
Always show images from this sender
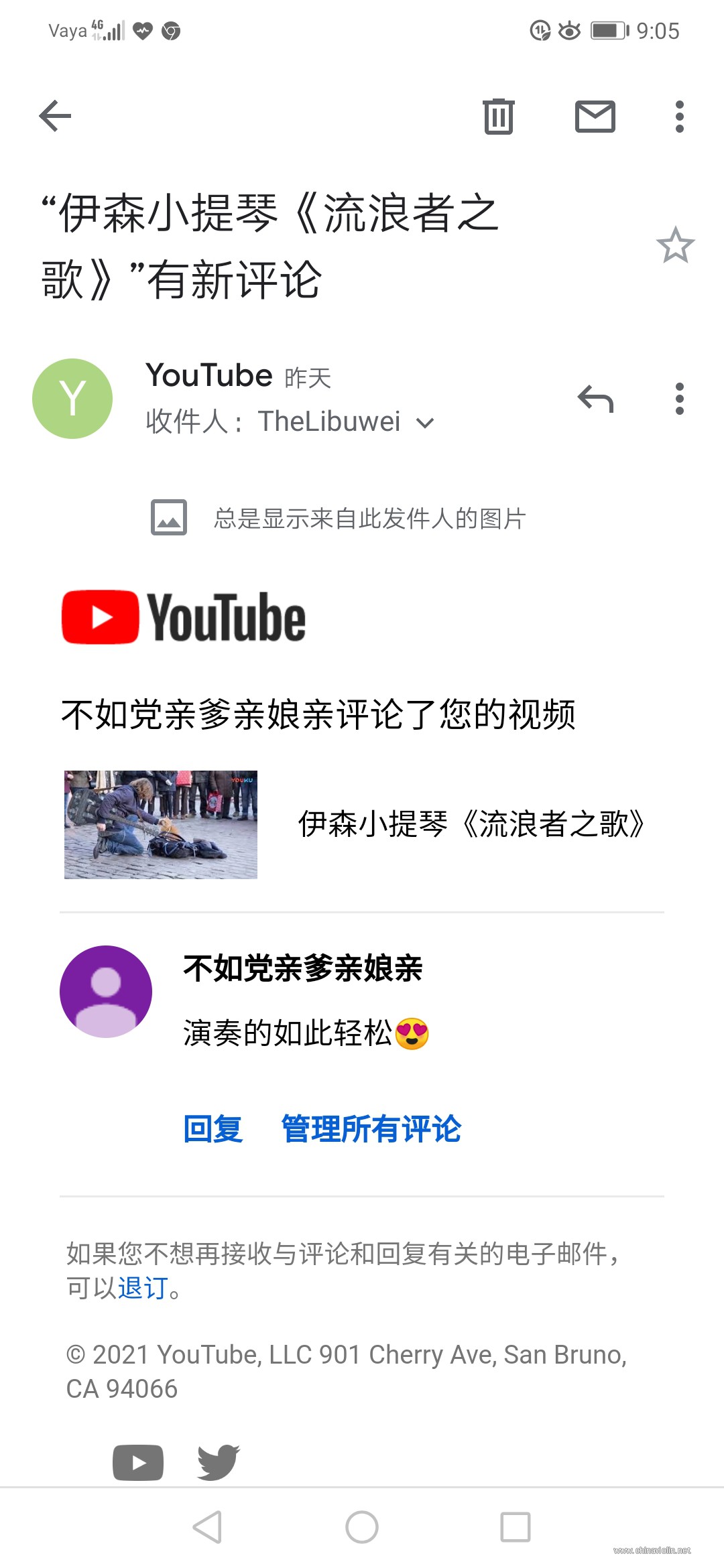369,518
